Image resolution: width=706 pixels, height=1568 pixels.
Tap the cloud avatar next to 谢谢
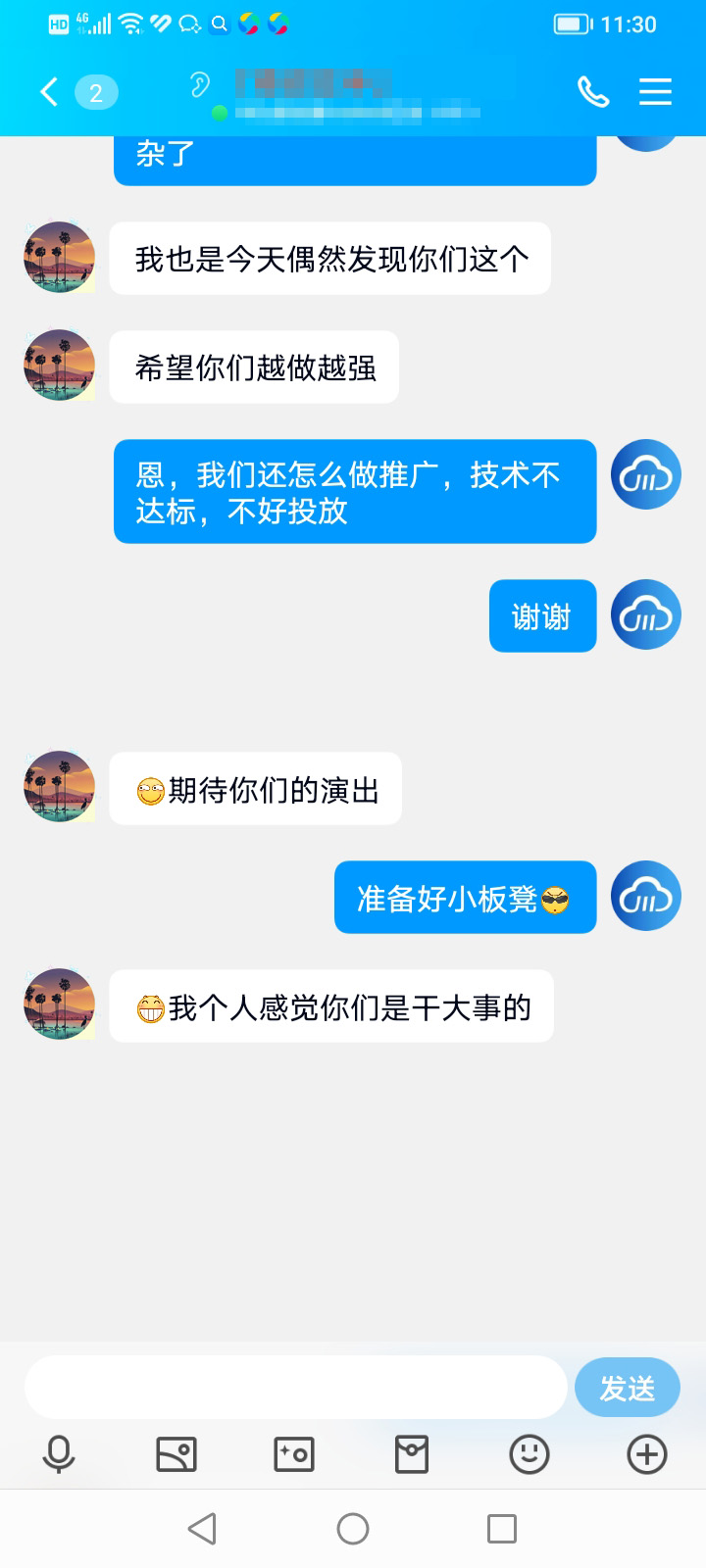tap(645, 614)
